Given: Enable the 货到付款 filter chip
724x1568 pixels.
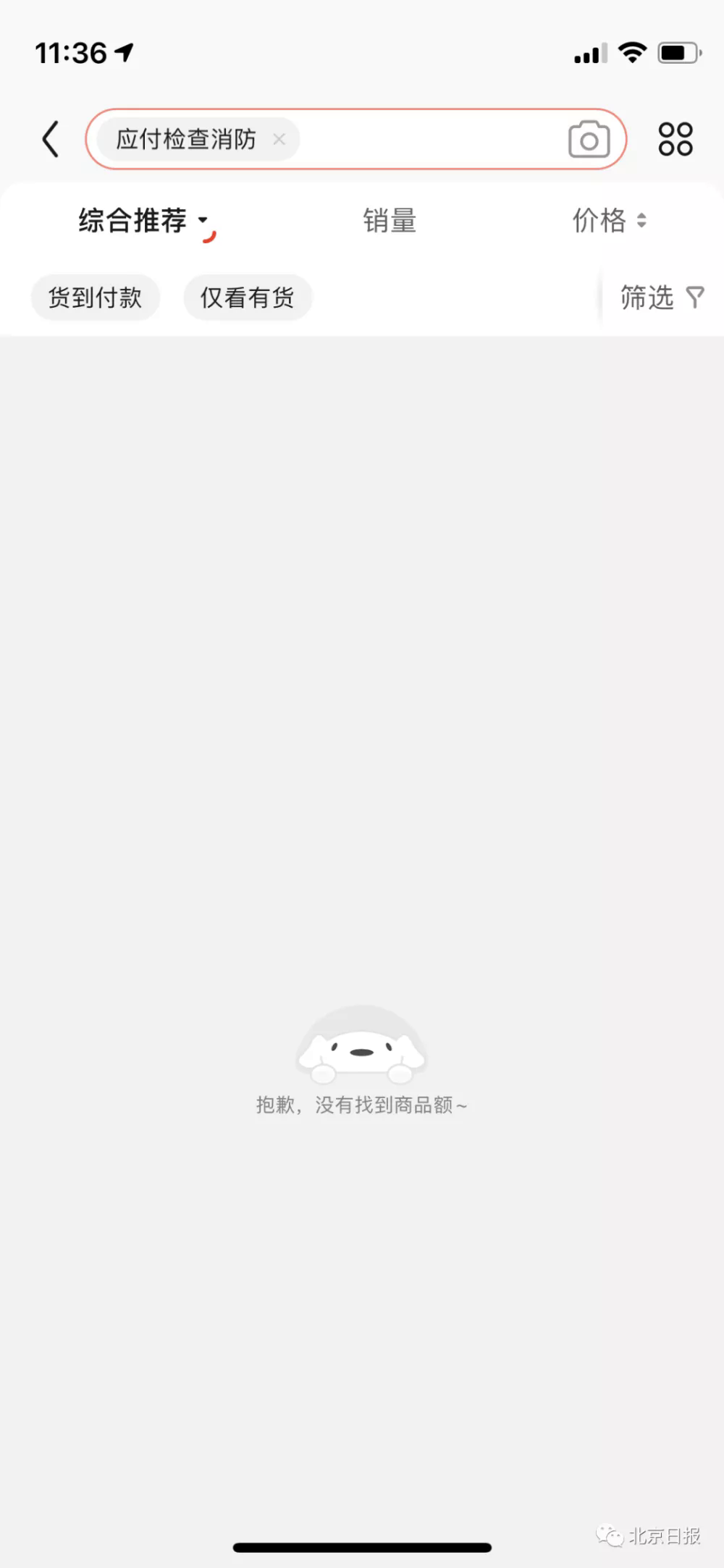Looking at the screenshot, I should (x=96, y=297).
